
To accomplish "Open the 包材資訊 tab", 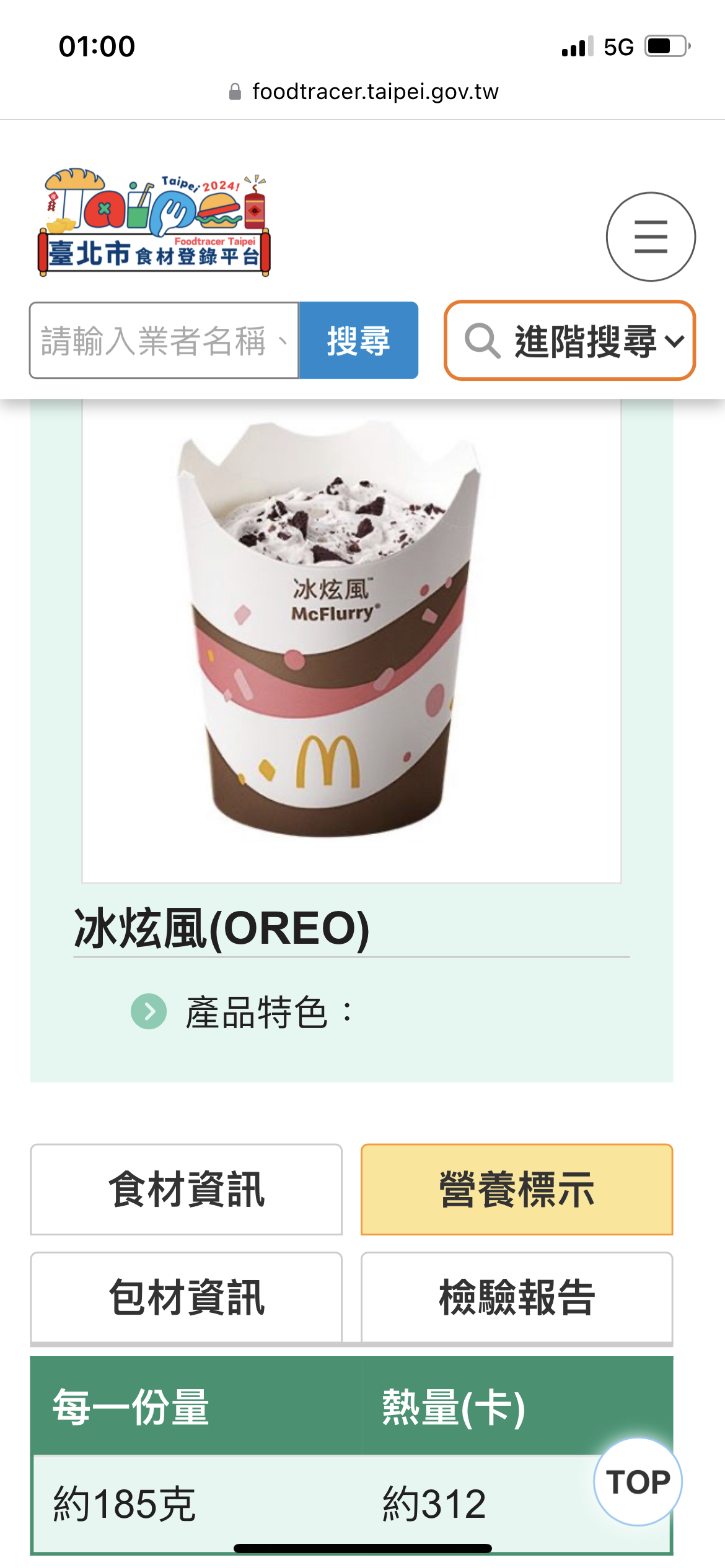I will point(187,1297).
